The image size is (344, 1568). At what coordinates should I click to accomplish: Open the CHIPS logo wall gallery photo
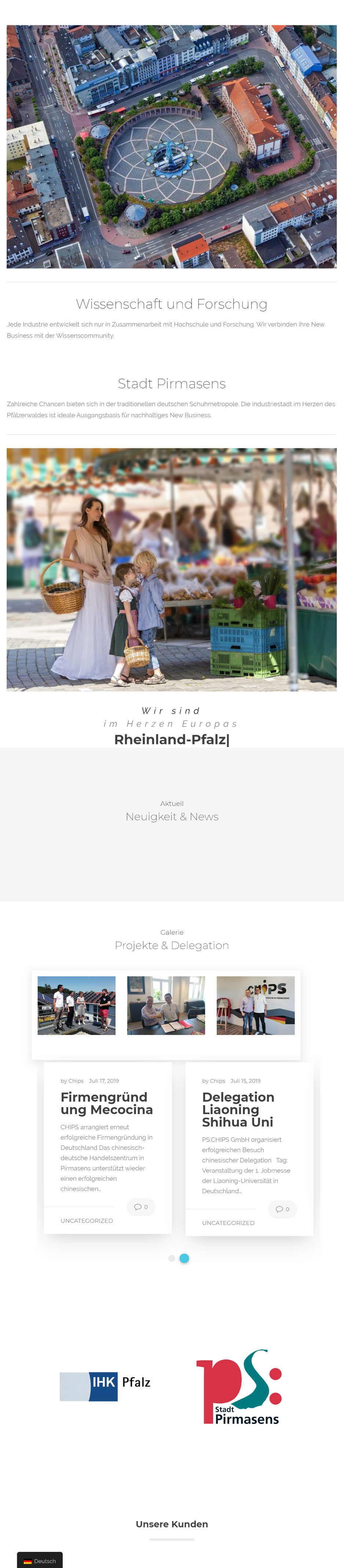256,1005
